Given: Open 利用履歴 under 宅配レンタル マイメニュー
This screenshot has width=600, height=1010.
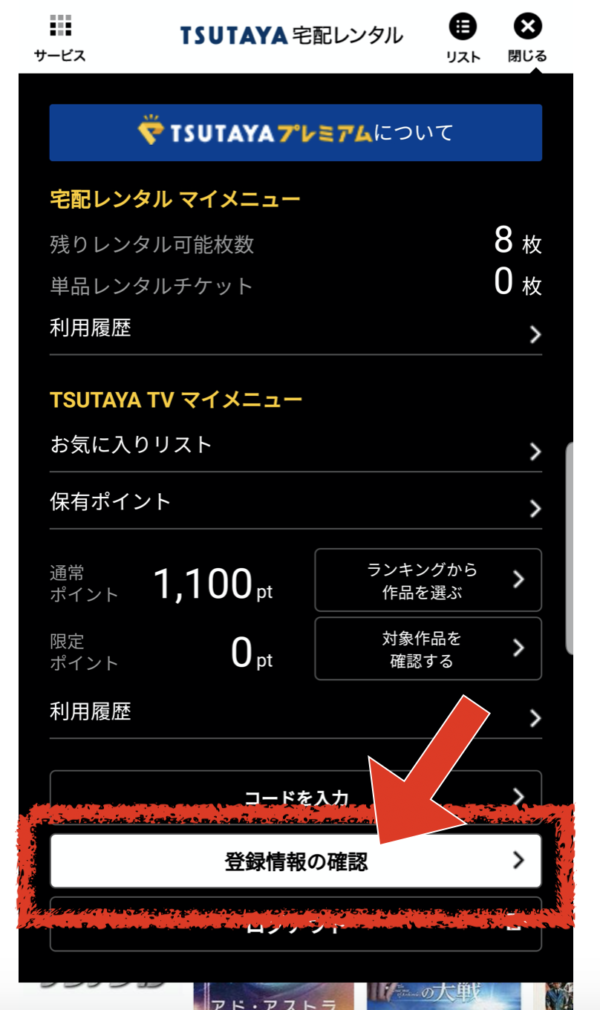Looking at the screenshot, I should [296, 331].
